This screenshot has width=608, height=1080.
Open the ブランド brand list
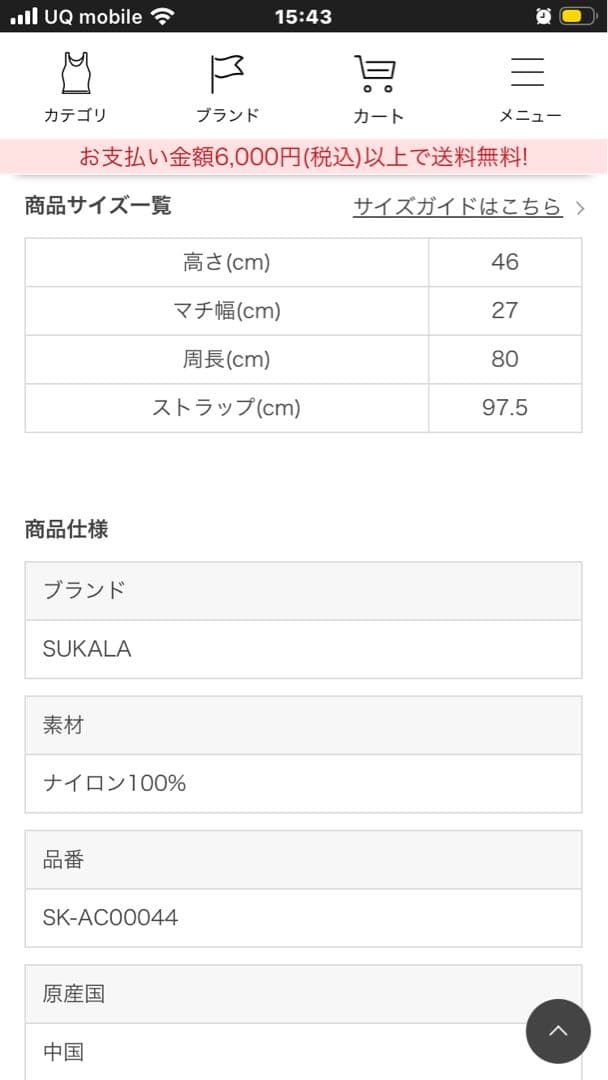(227, 88)
